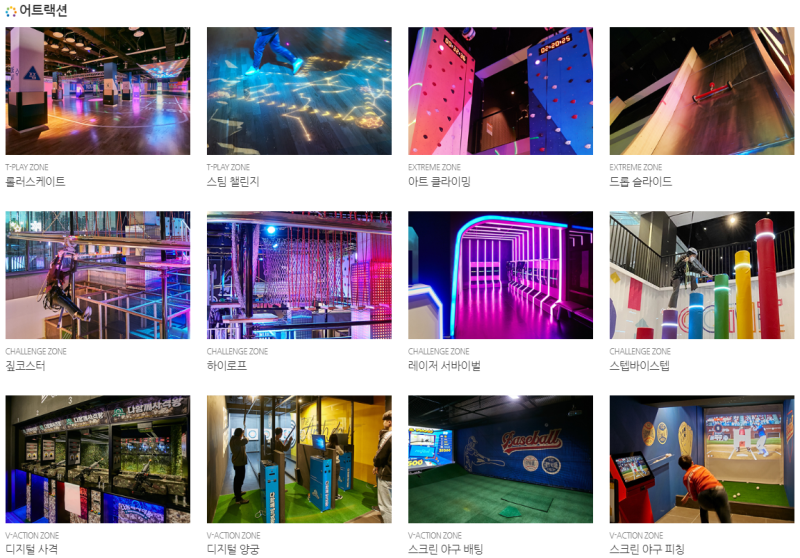
Task: View the 스텝 챌린지 attraction
Action: [x=299, y=91]
